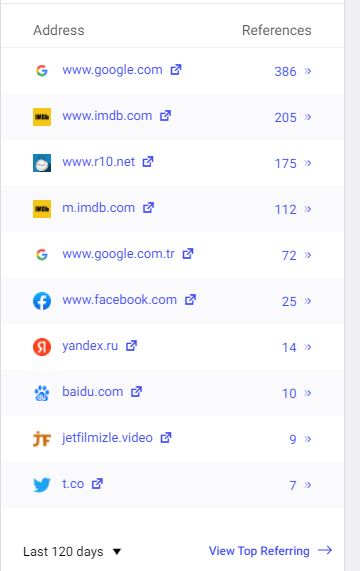Open View Top Referring link
This screenshot has height=571, width=360.
coord(270,551)
